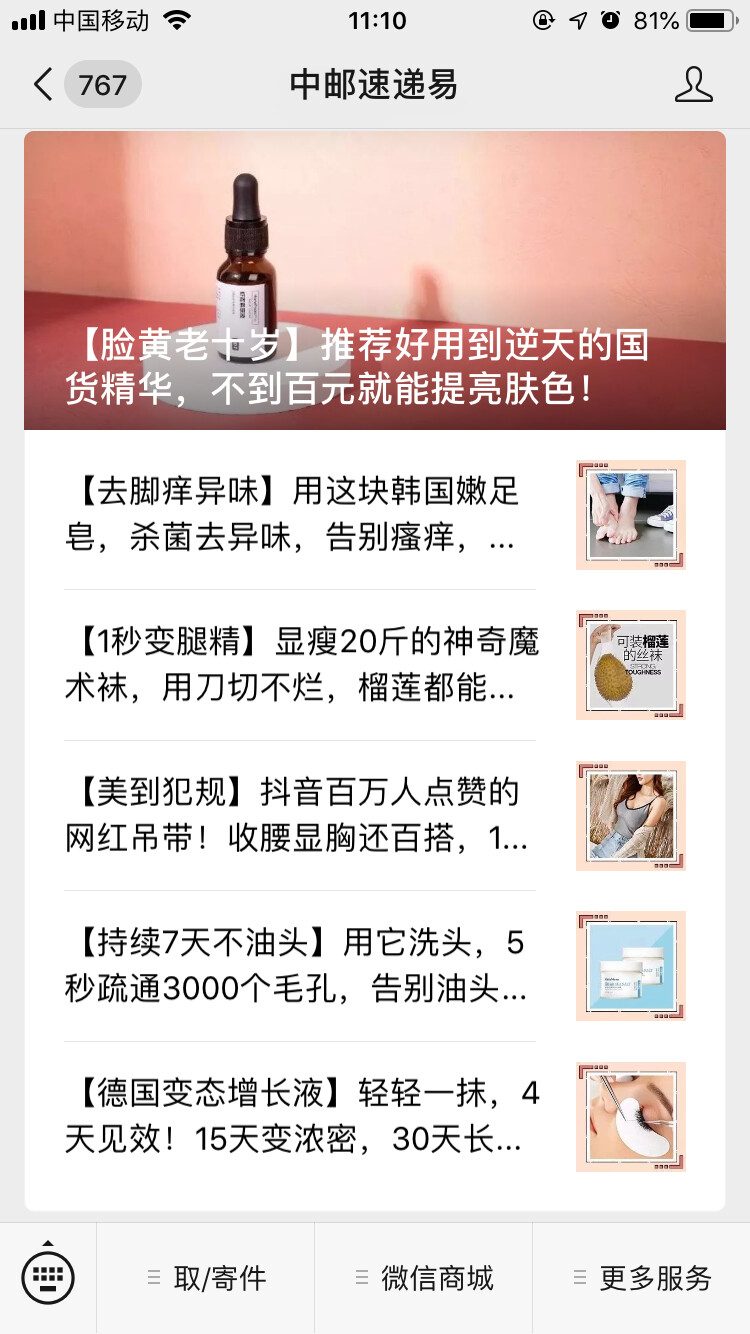Tap the 【持续7天不油头】 shampoo article thumbnail

pyautogui.click(x=630, y=967)
